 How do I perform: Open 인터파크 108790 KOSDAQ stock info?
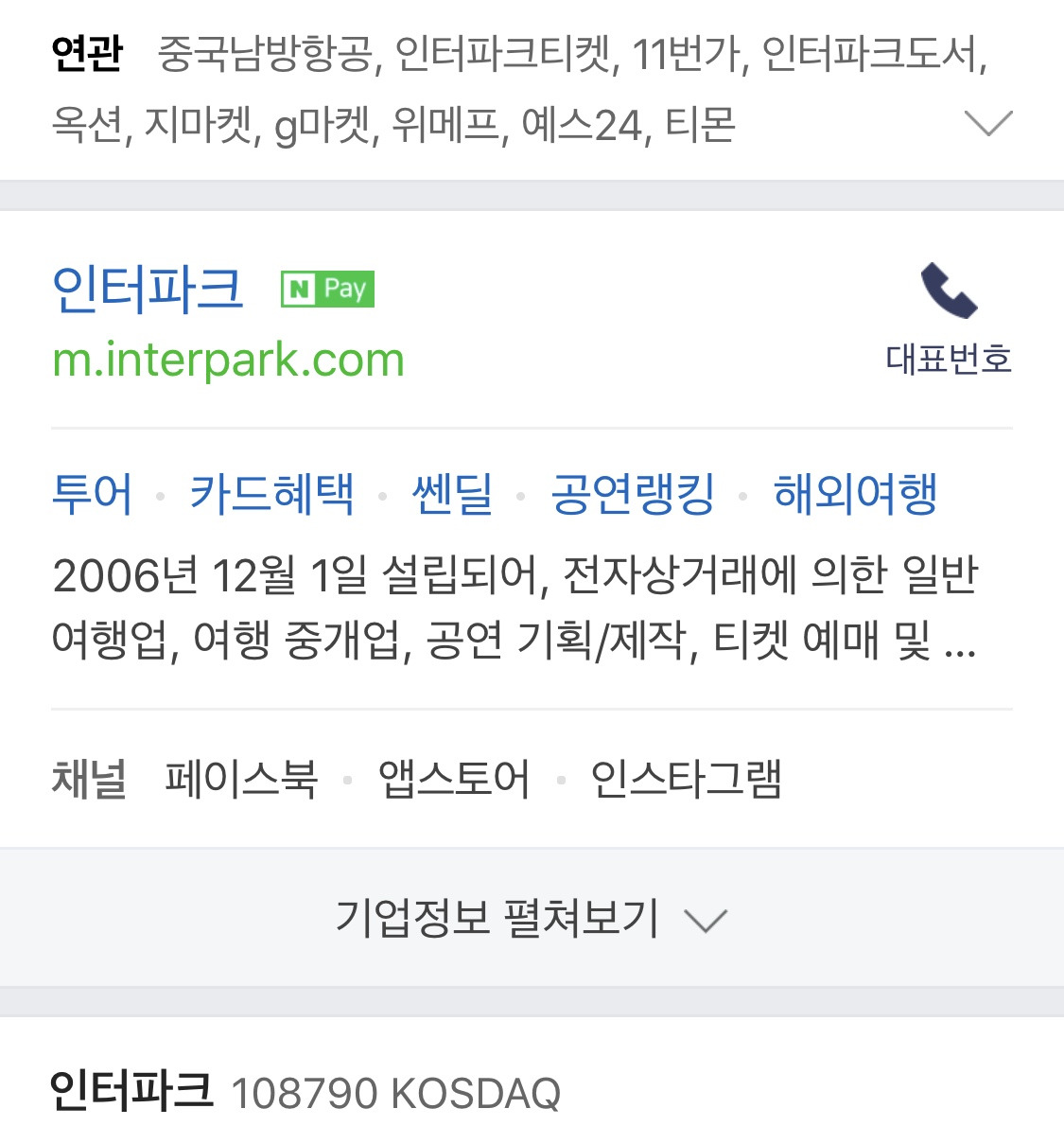click(x=305, y=1092)
